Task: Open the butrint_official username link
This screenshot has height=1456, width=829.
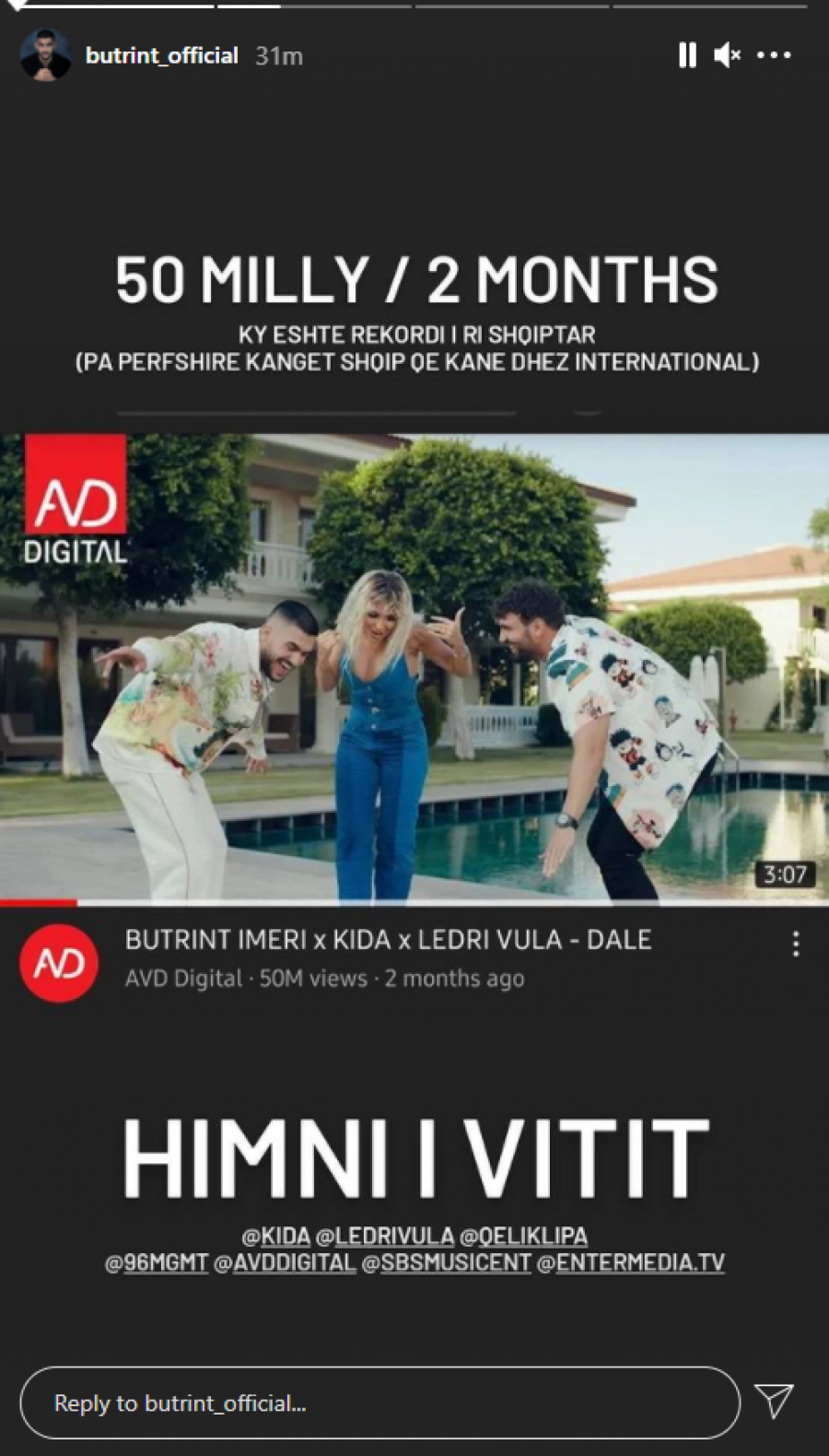Action: 161,55
